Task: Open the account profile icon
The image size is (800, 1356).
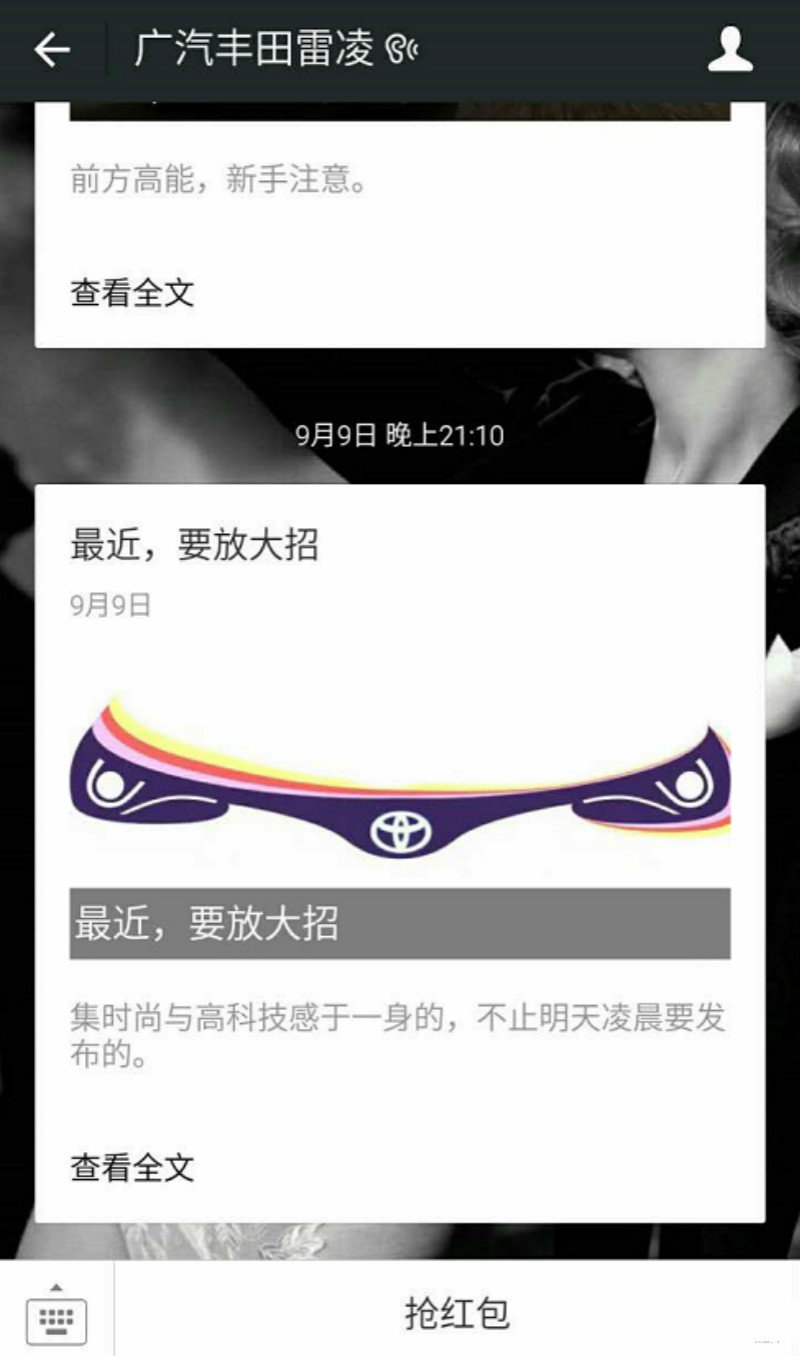Action: 730,50
